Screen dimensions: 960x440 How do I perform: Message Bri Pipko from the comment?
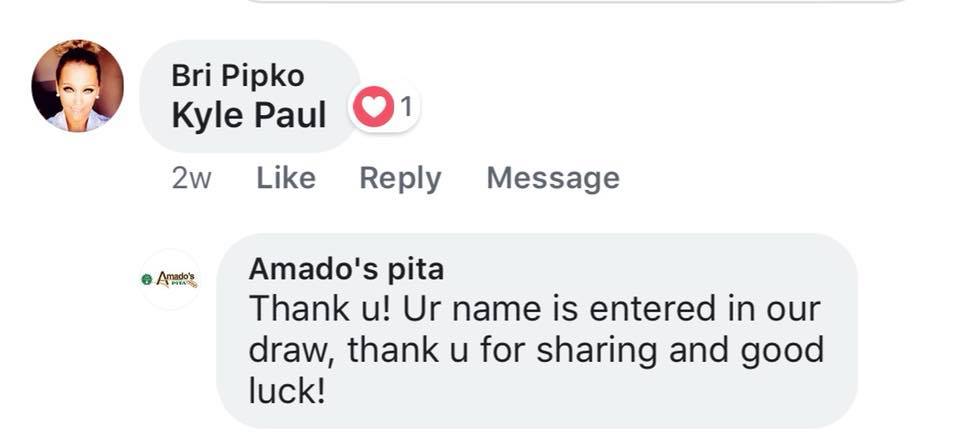pos(552,178)
